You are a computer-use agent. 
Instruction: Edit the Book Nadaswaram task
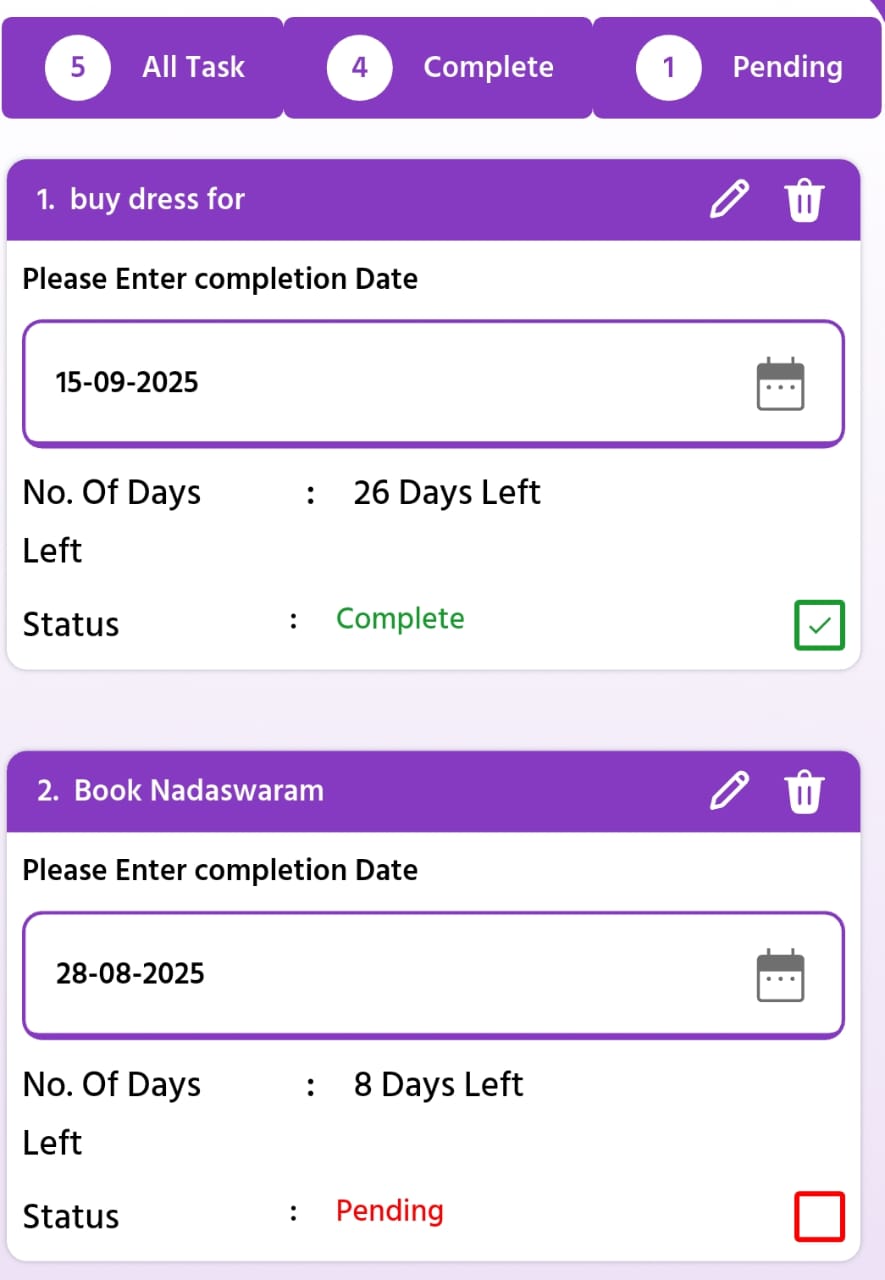coord(729,791)
